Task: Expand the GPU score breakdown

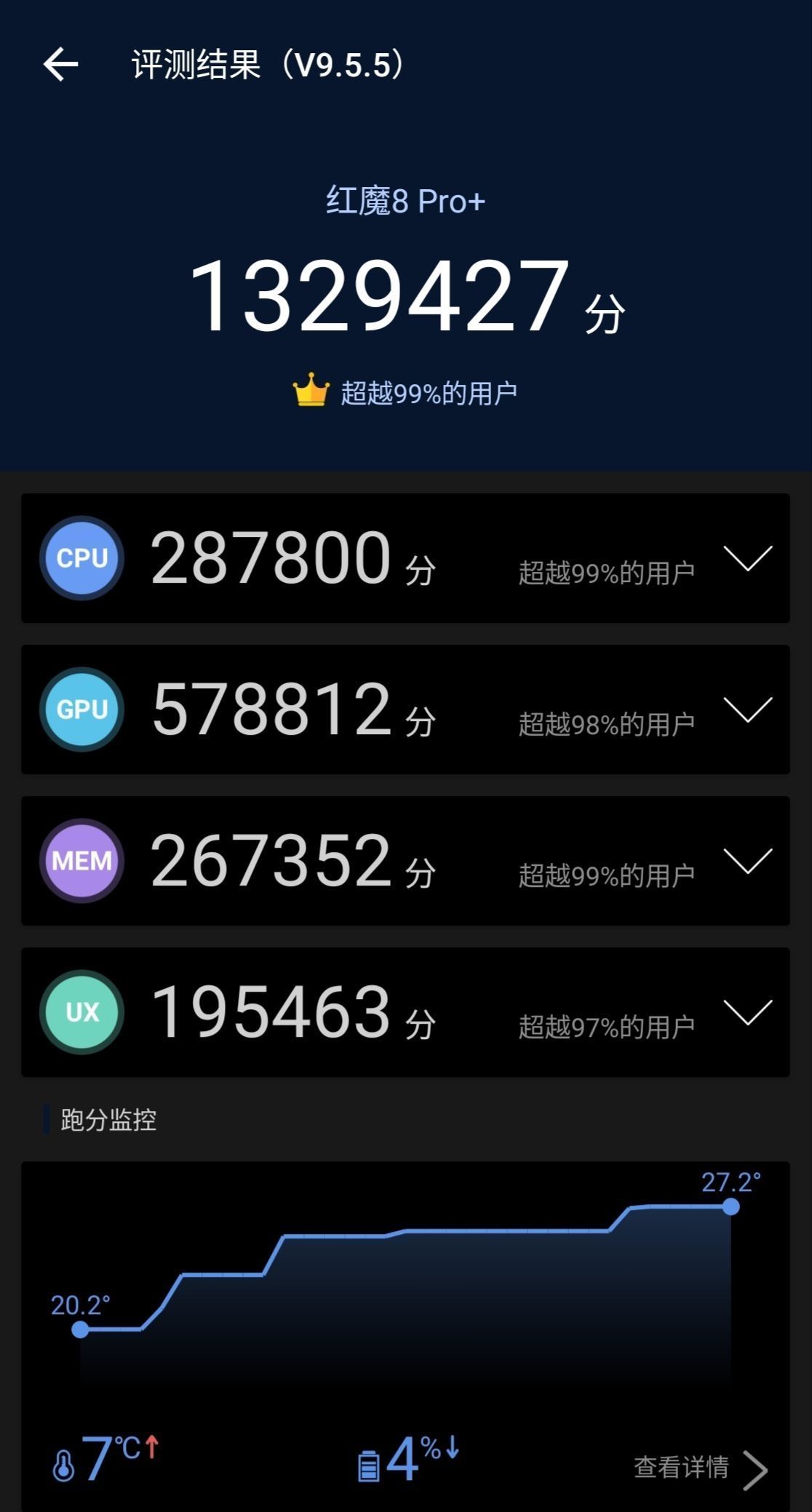Action: pyautogui.click(x=747, y=710)
